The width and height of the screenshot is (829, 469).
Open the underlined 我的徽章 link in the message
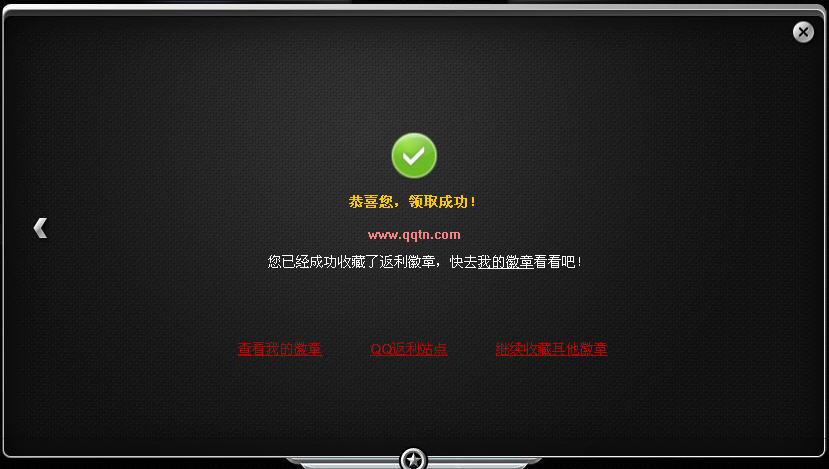pos(505,262)
